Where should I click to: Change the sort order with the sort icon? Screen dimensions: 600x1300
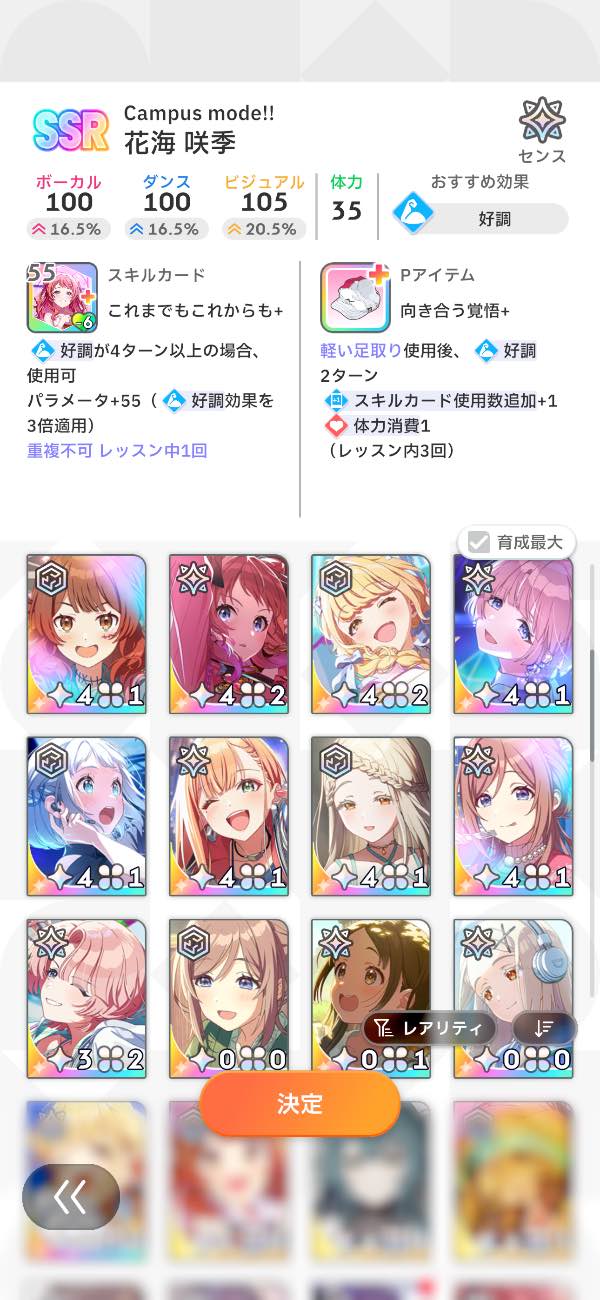(x=544, y=1028)
